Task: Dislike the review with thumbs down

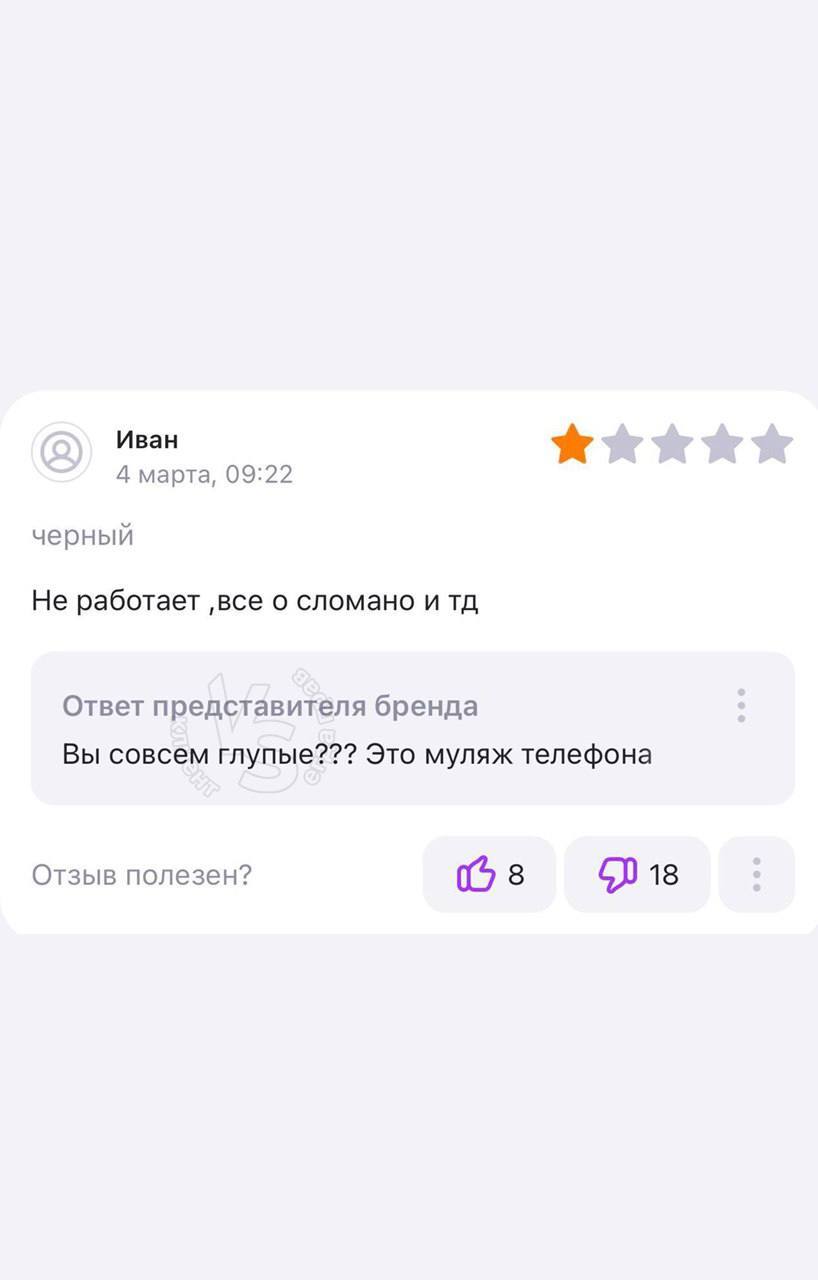Action: (637, 875)
